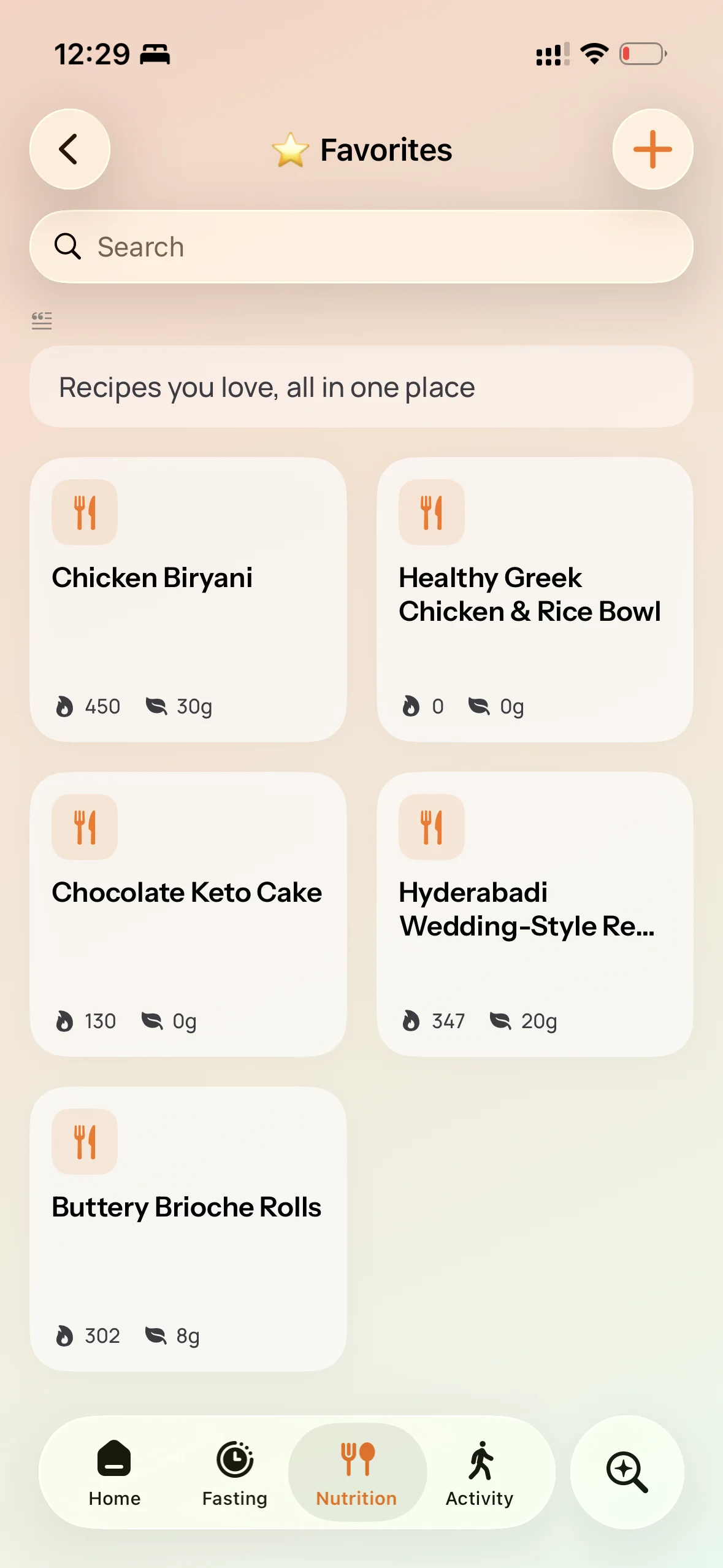Viewport: 723px width, 1568px height.
Task: Tap the battery indicator in the status bar
Action: point(642,54)
